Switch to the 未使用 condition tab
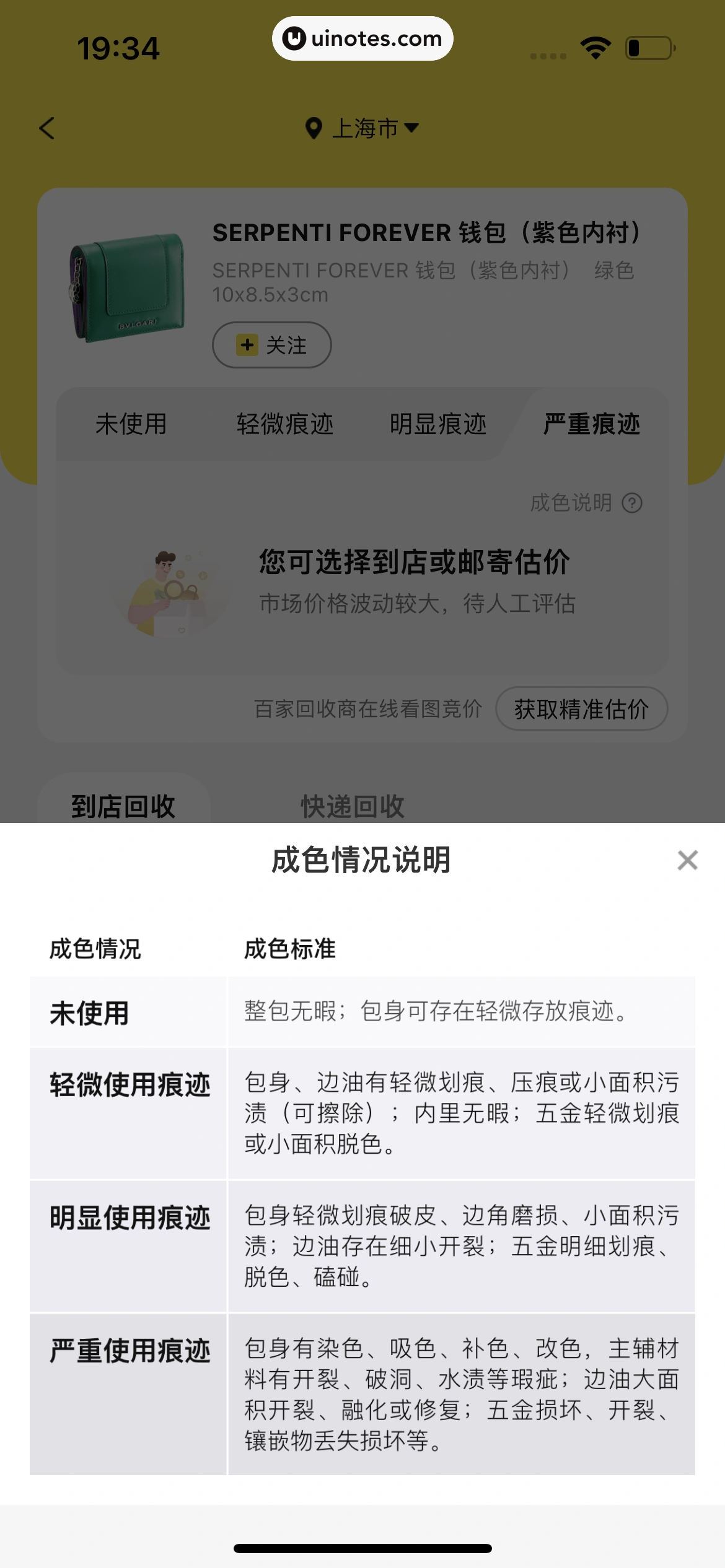 pyautogui.click(x=131, y=425)
